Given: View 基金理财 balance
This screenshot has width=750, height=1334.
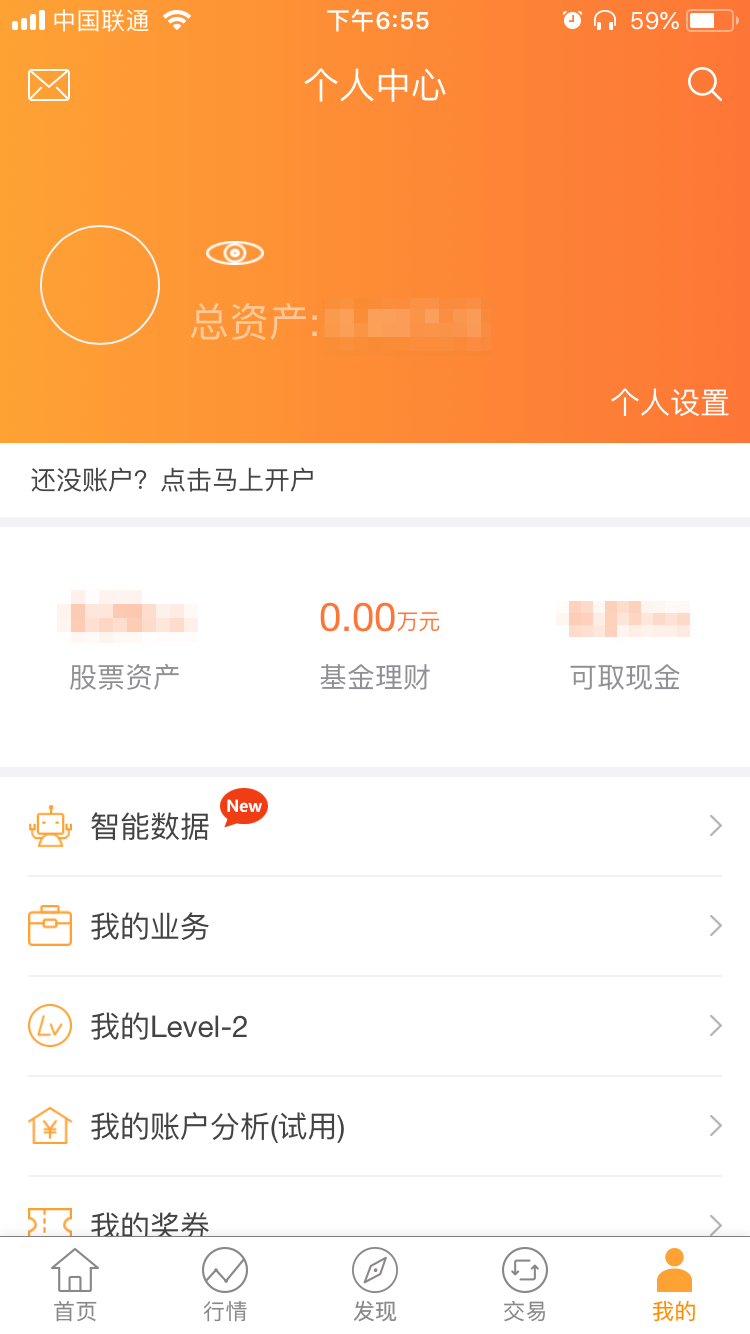Looking at the screenshot, I should [375, 642].
